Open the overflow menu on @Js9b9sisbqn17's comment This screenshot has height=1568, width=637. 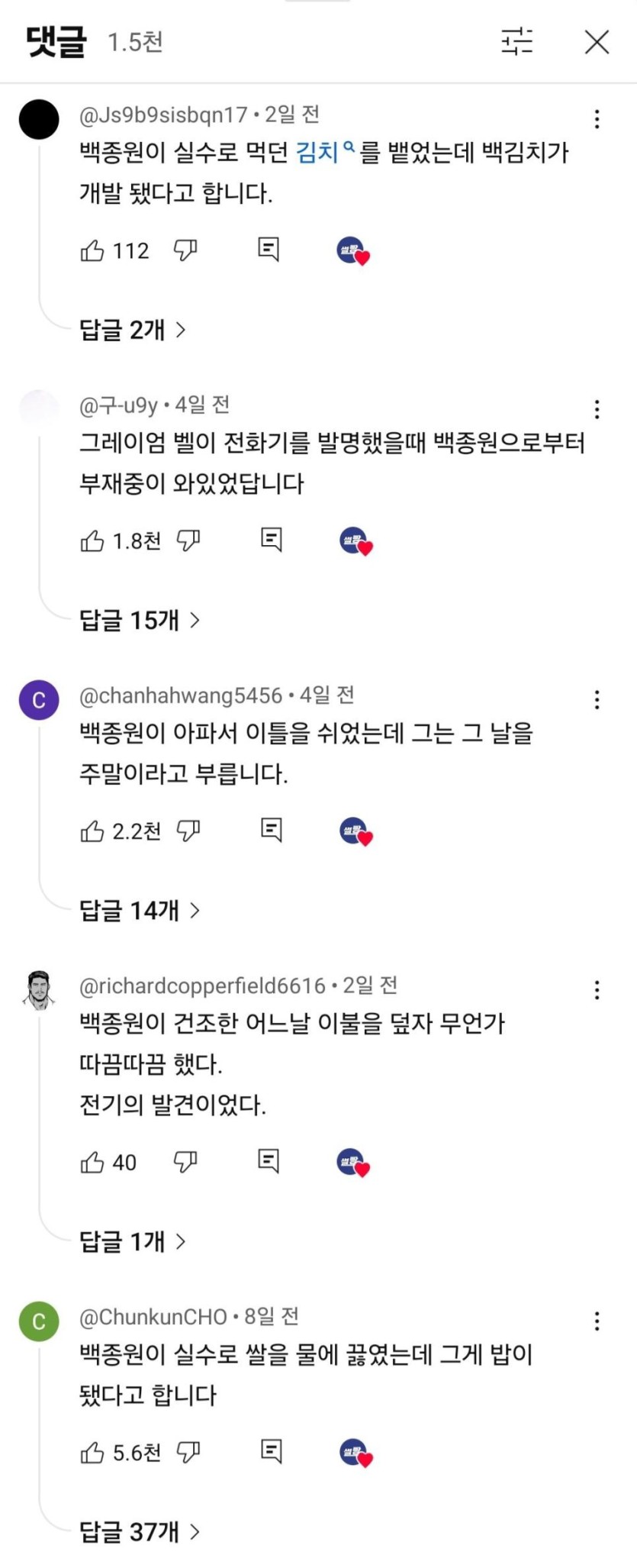(597, 119)
